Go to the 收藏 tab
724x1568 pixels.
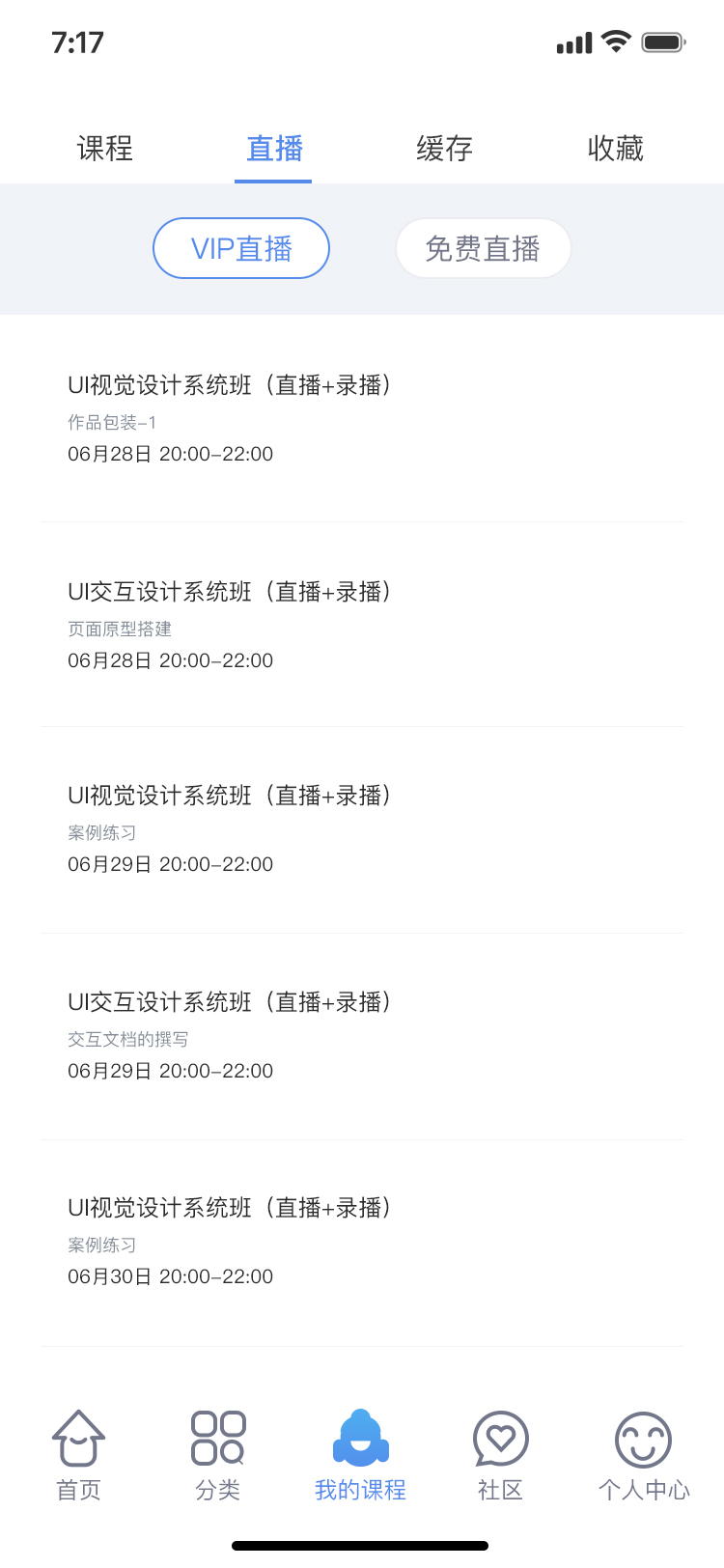[615, 149]
